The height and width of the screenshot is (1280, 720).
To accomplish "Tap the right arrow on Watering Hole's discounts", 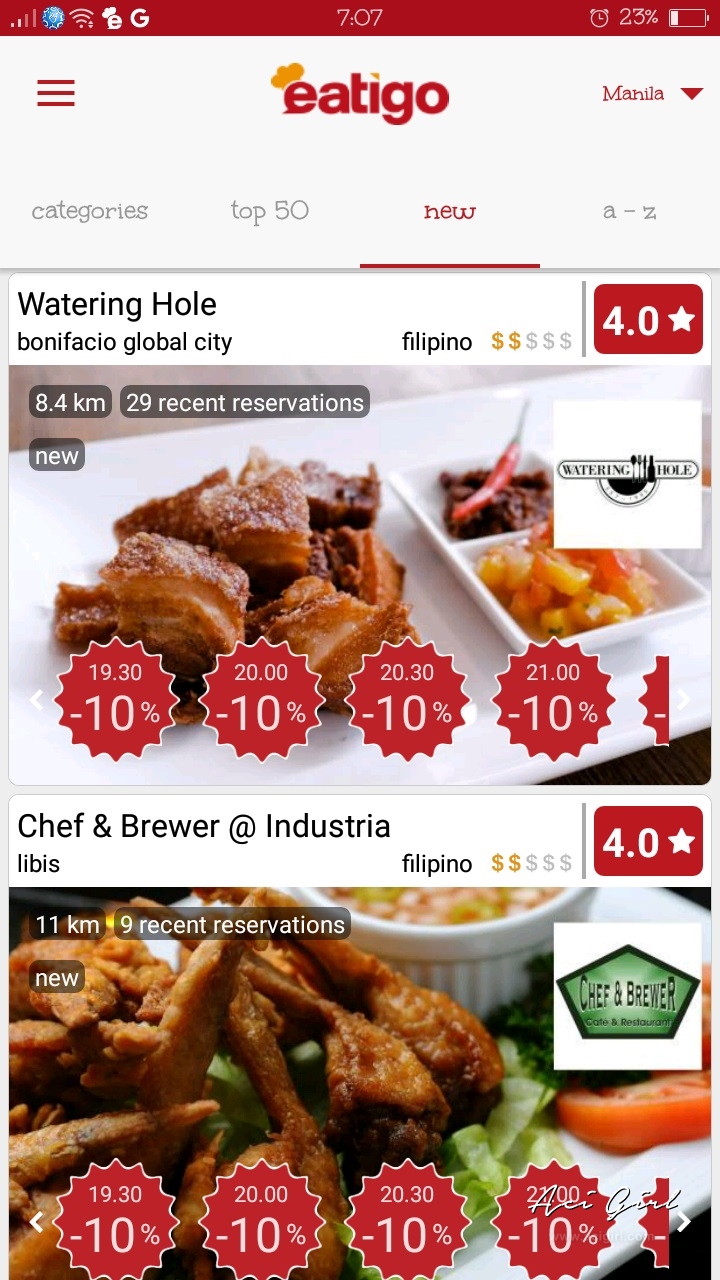I will 684,700.
